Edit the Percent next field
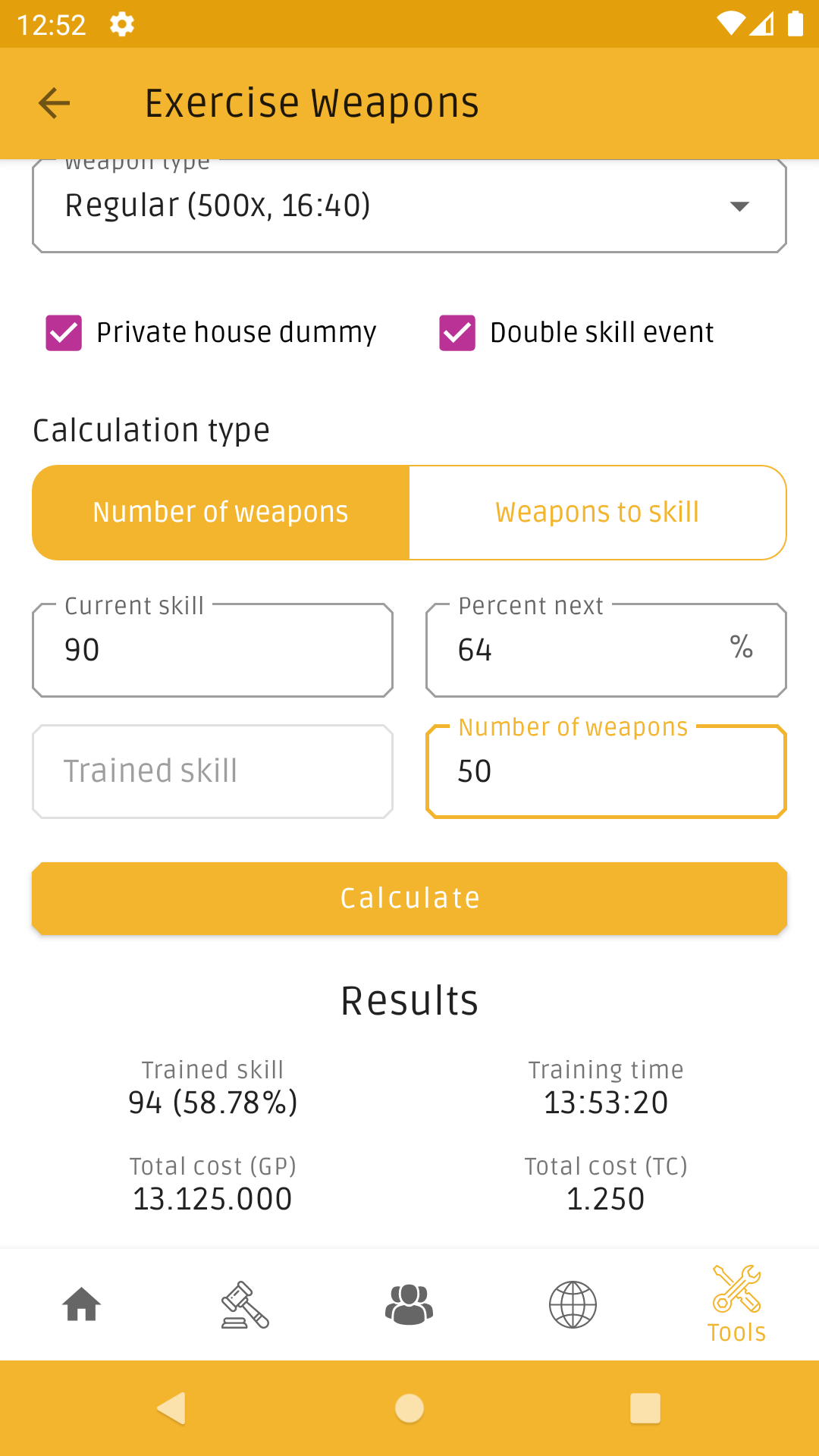 [584, 651]
